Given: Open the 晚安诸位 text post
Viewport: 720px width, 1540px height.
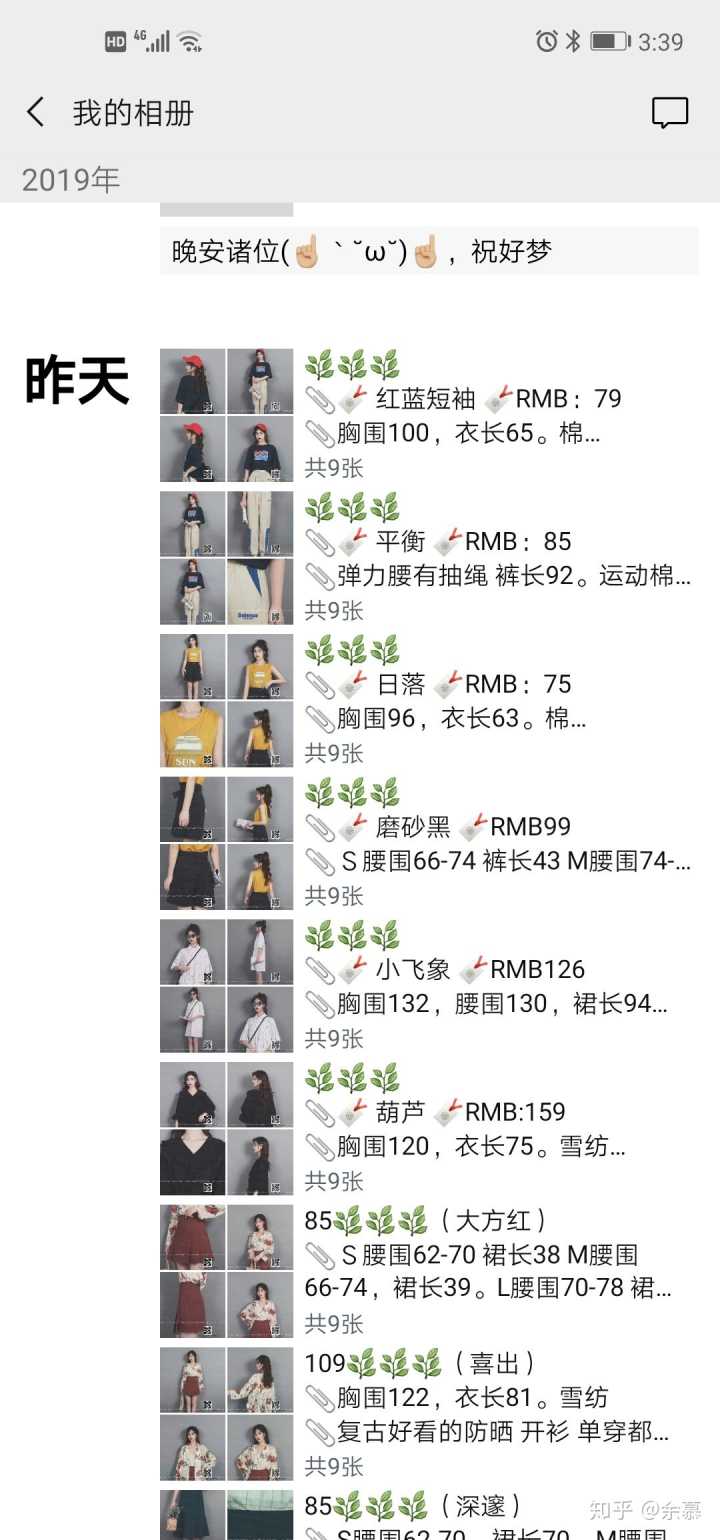Looking at the screenshot, I should [x=428, y=251].
